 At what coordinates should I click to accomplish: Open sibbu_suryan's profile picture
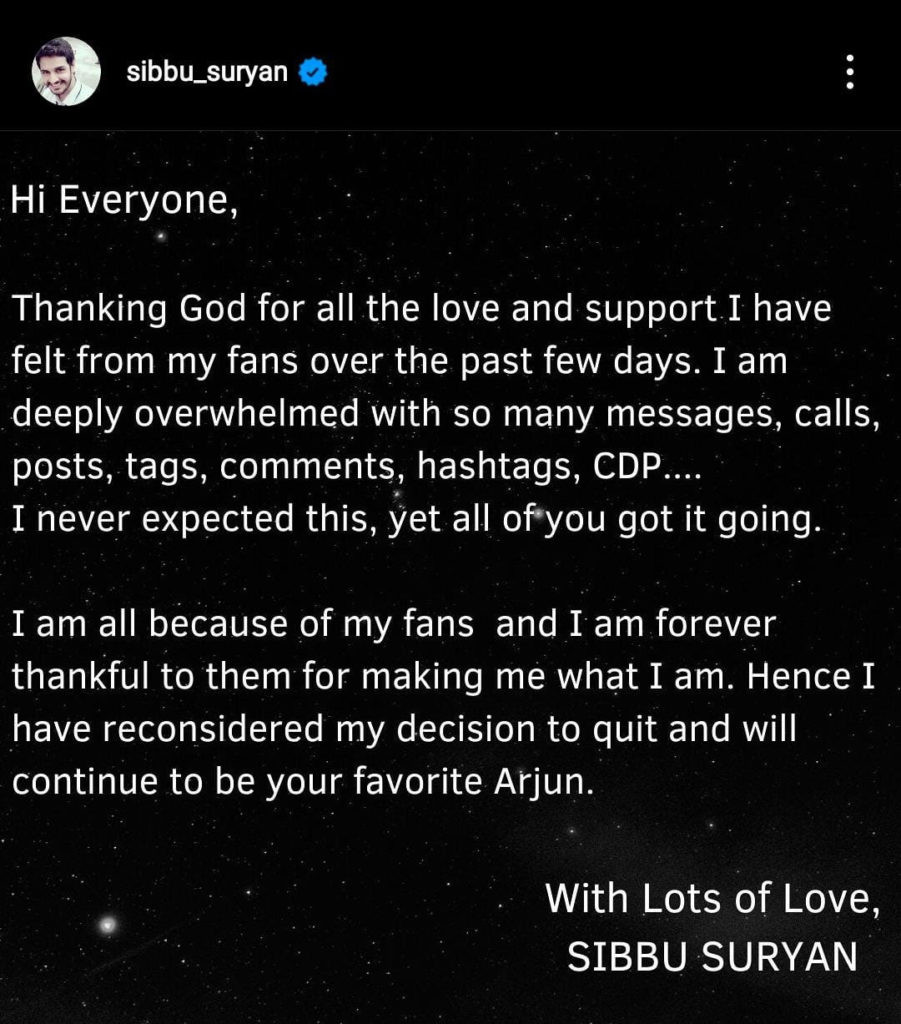click(66, 71)
